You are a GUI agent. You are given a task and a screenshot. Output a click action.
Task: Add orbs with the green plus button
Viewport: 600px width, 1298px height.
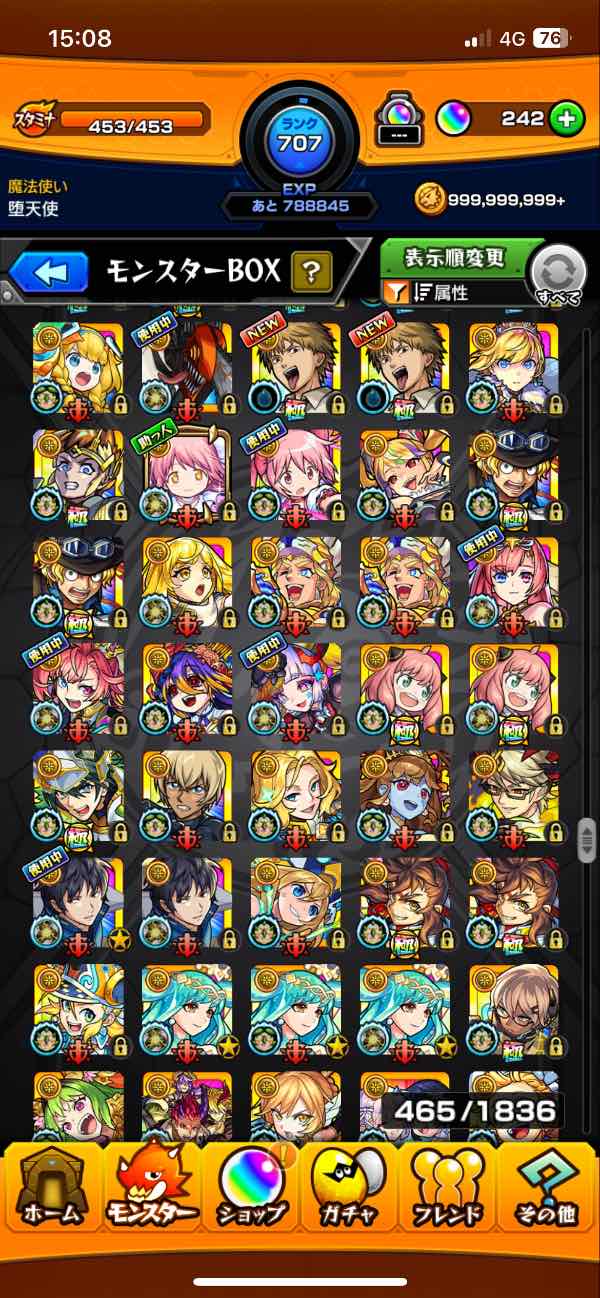click(x=566, y=119)
